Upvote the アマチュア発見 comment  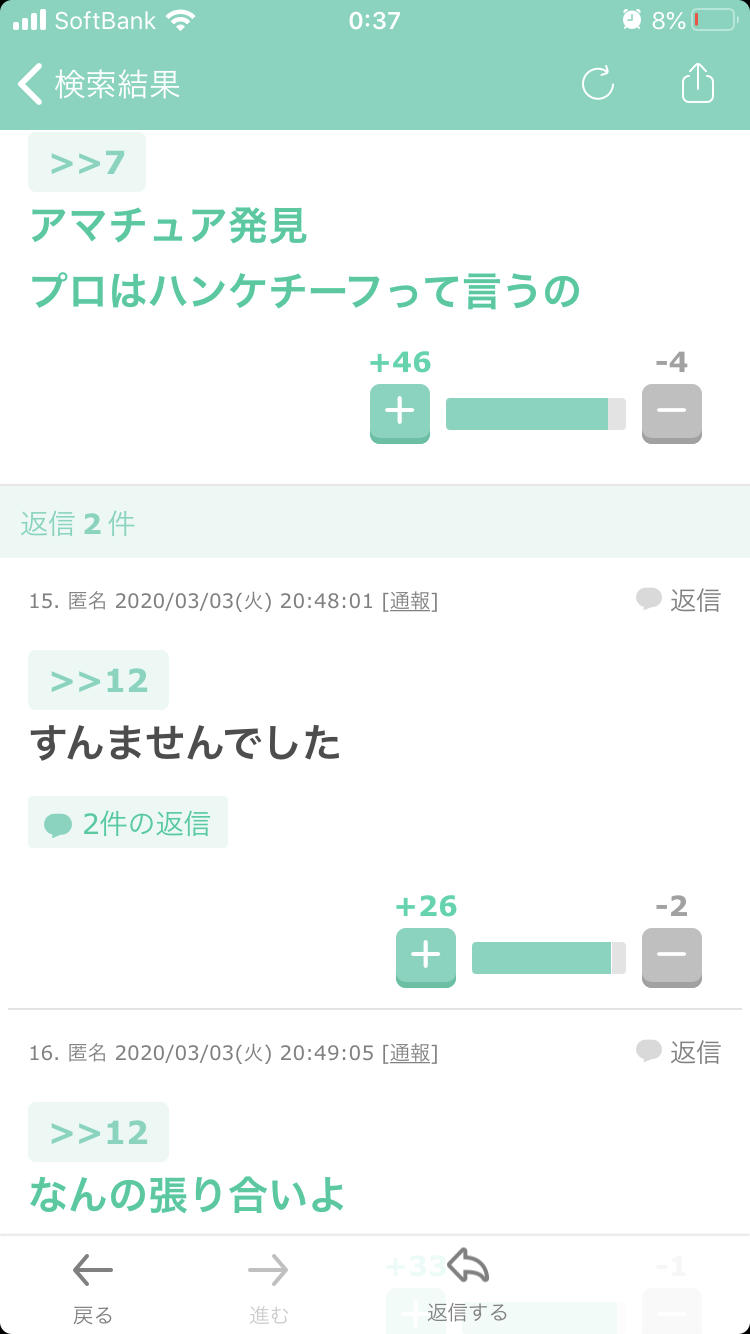(400, 412)
